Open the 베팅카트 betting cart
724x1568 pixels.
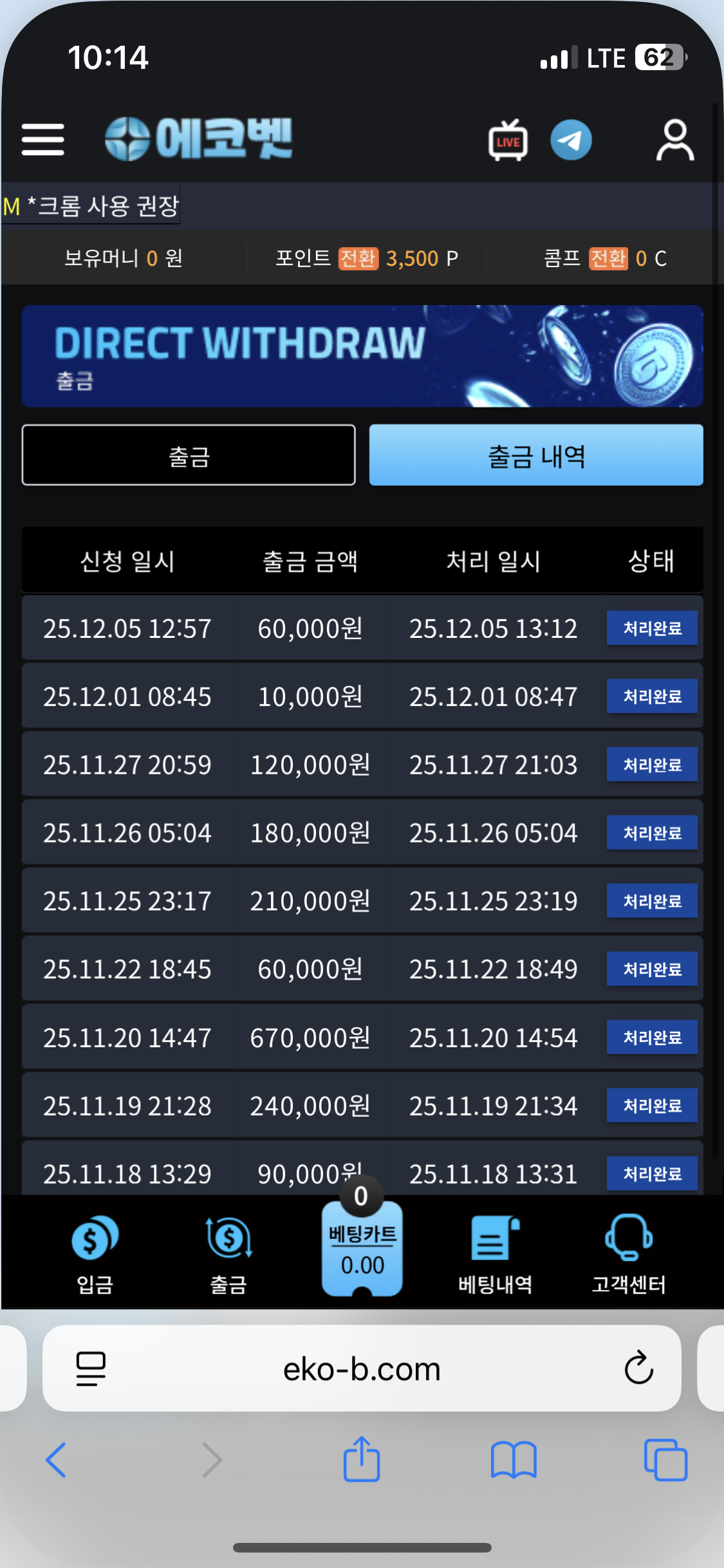362,1249
